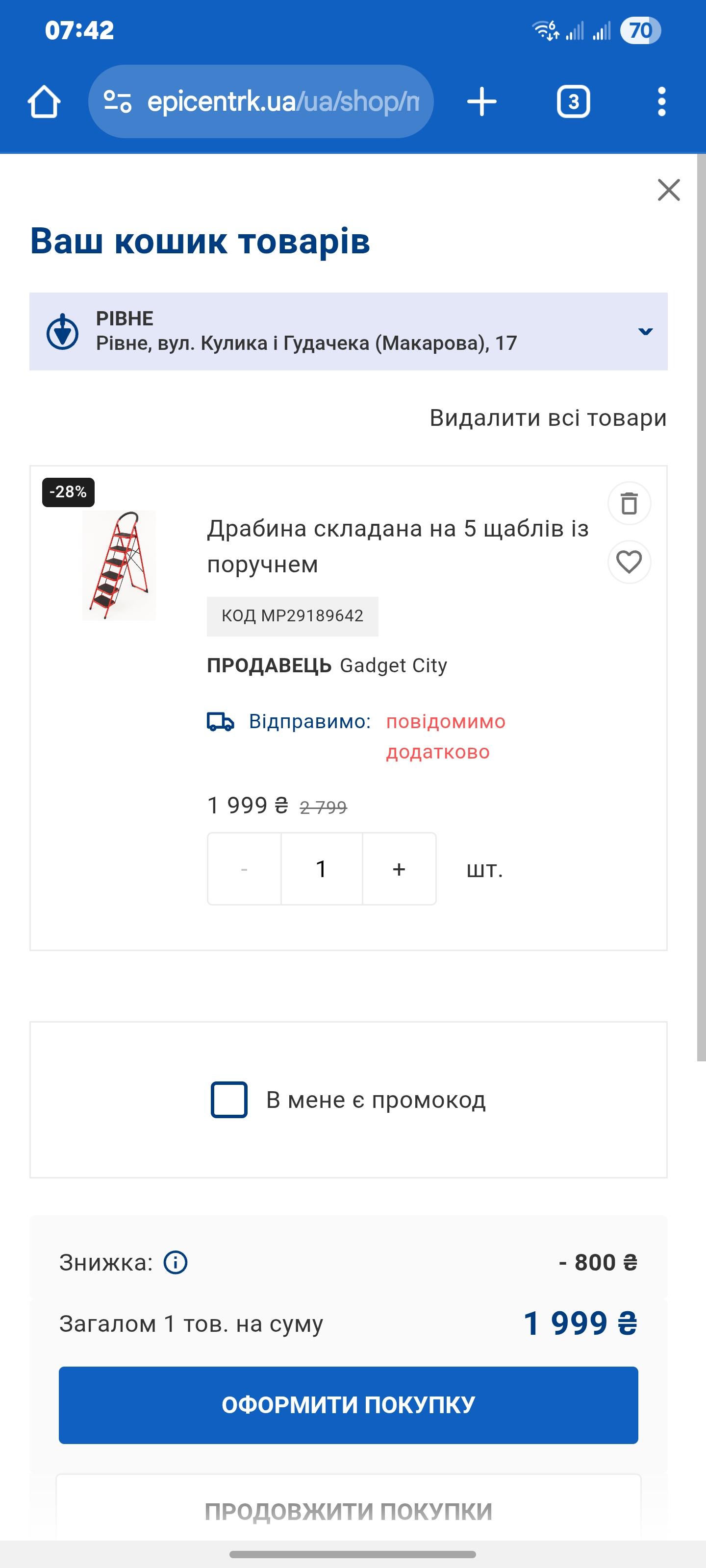
Task: Show discount info next to 'Знижка'
Action: [x=176, y=1262]
